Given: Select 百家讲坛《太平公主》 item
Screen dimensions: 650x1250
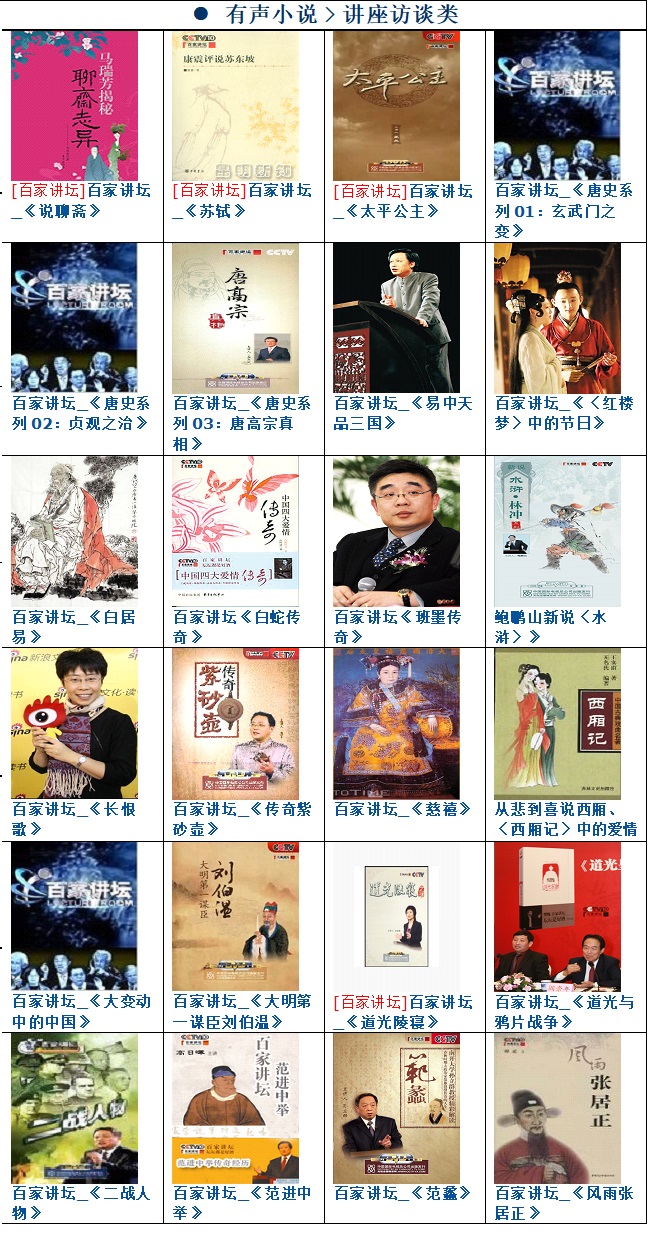Looking at the screenshot, I should pos(403,200).
